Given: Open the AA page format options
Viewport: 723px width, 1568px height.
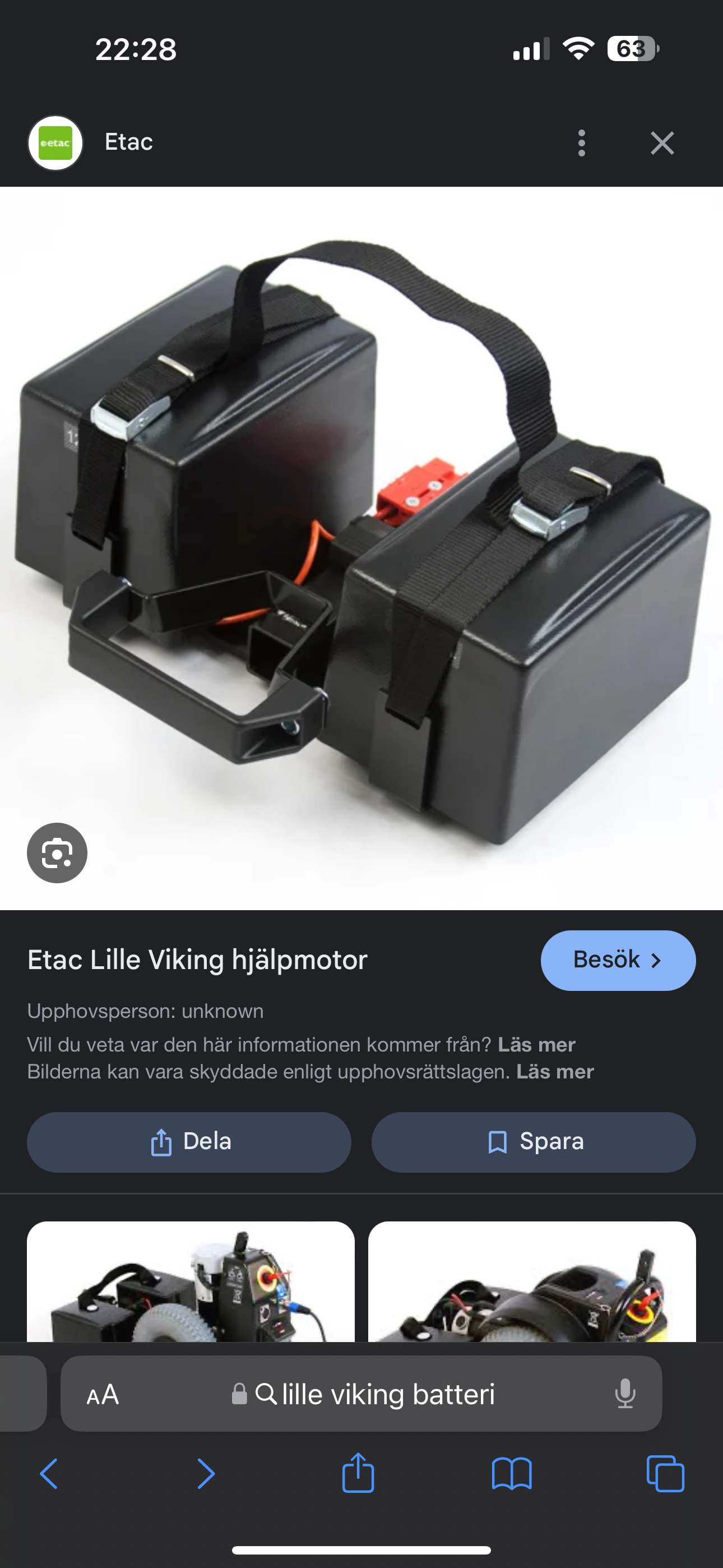Looking at the screenshot, I should (x=103, y=1394).
